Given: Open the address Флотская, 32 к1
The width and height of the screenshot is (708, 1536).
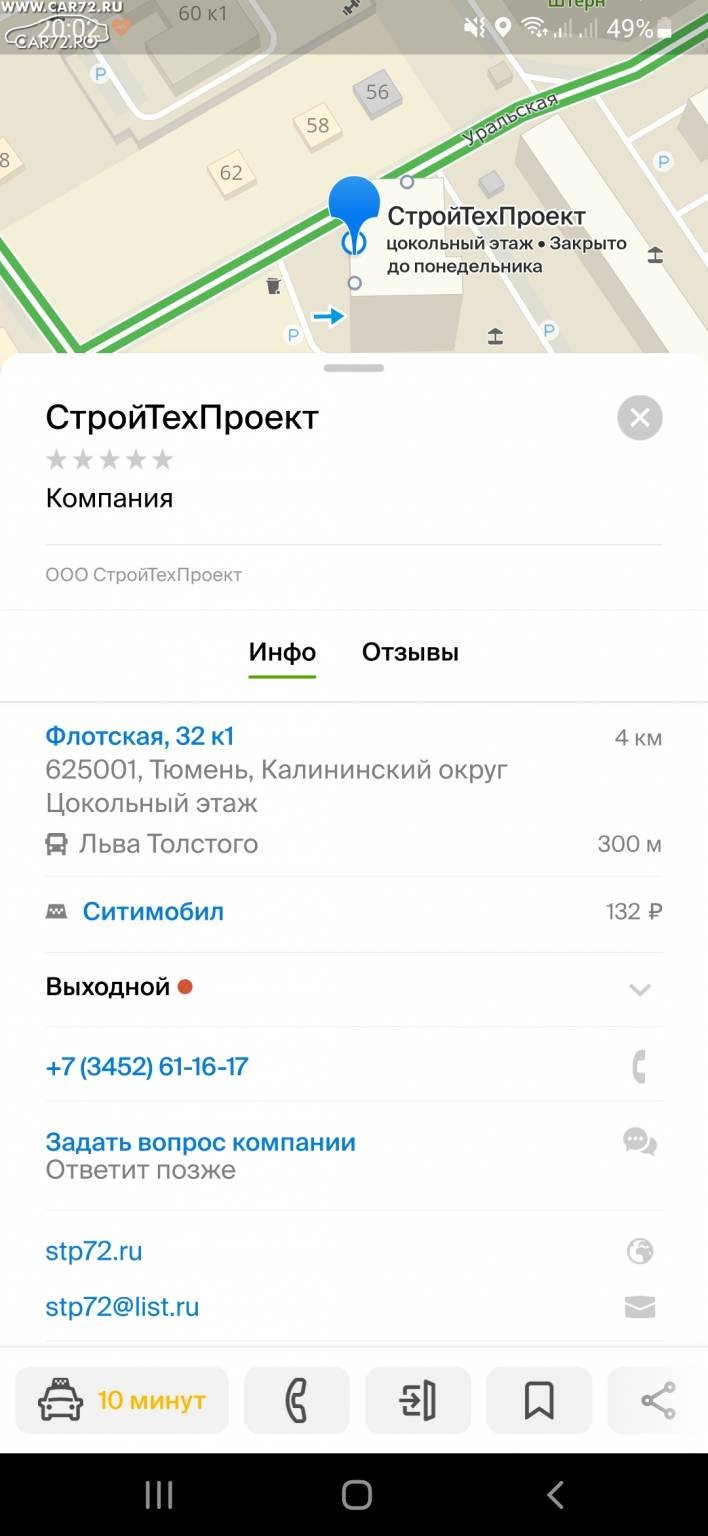Looking at the screenshot, I should pyautogui.click(x=140, y=737).
